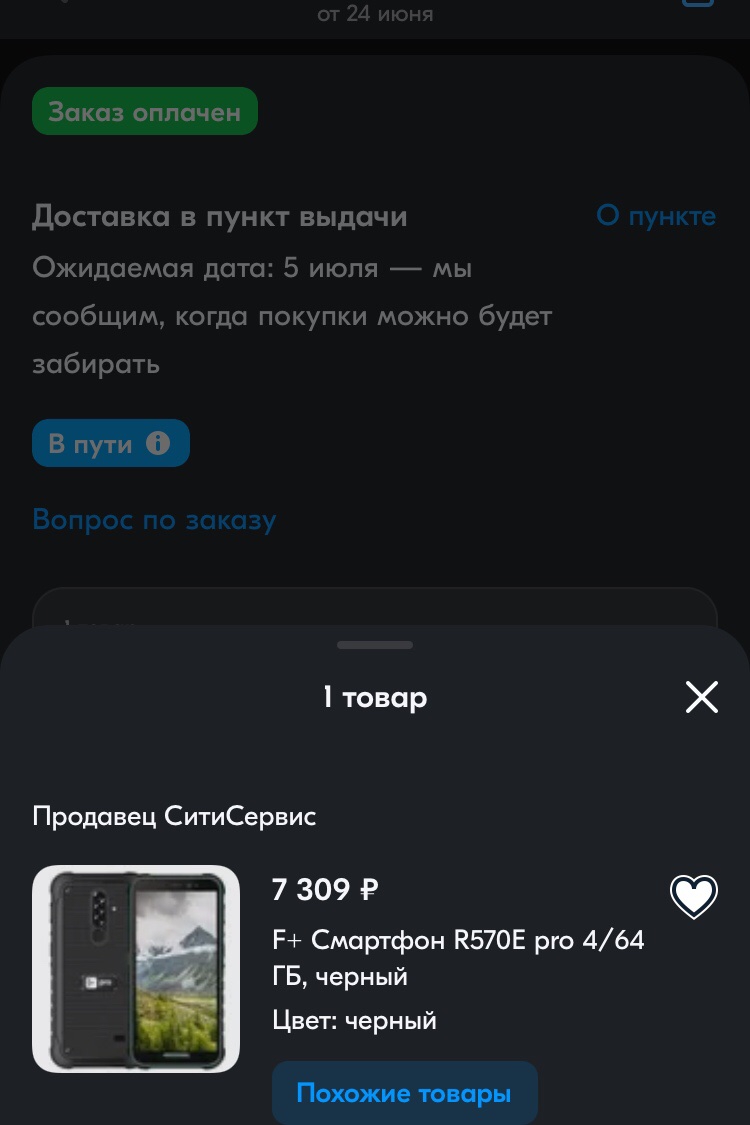Image resolution: width=750 pixels, height=1125 pixels.
Task: Close the "1 товар" bottom sheet
Action: pos(701,697)
